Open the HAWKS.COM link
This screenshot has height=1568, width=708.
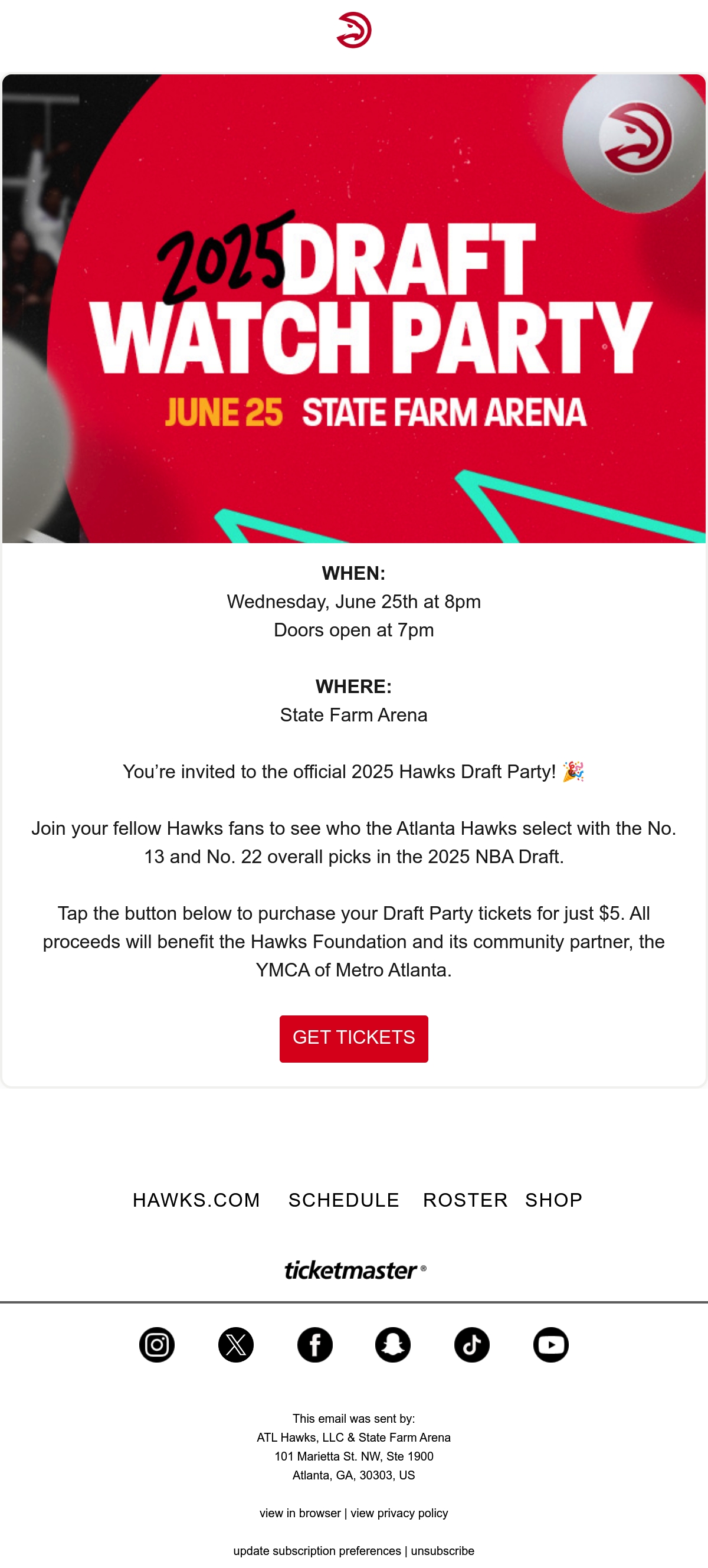pyautogui.click(x=196, y=1200)
